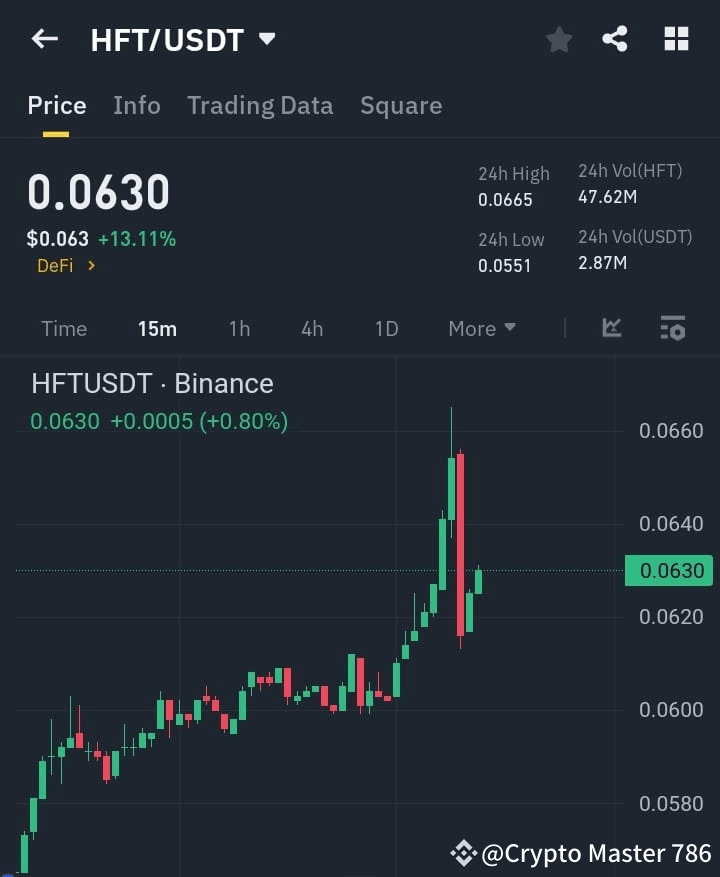This screenshot has height=877, width=720.
Task: Switch to the Trading Data tab
Action: pos(260,105)
